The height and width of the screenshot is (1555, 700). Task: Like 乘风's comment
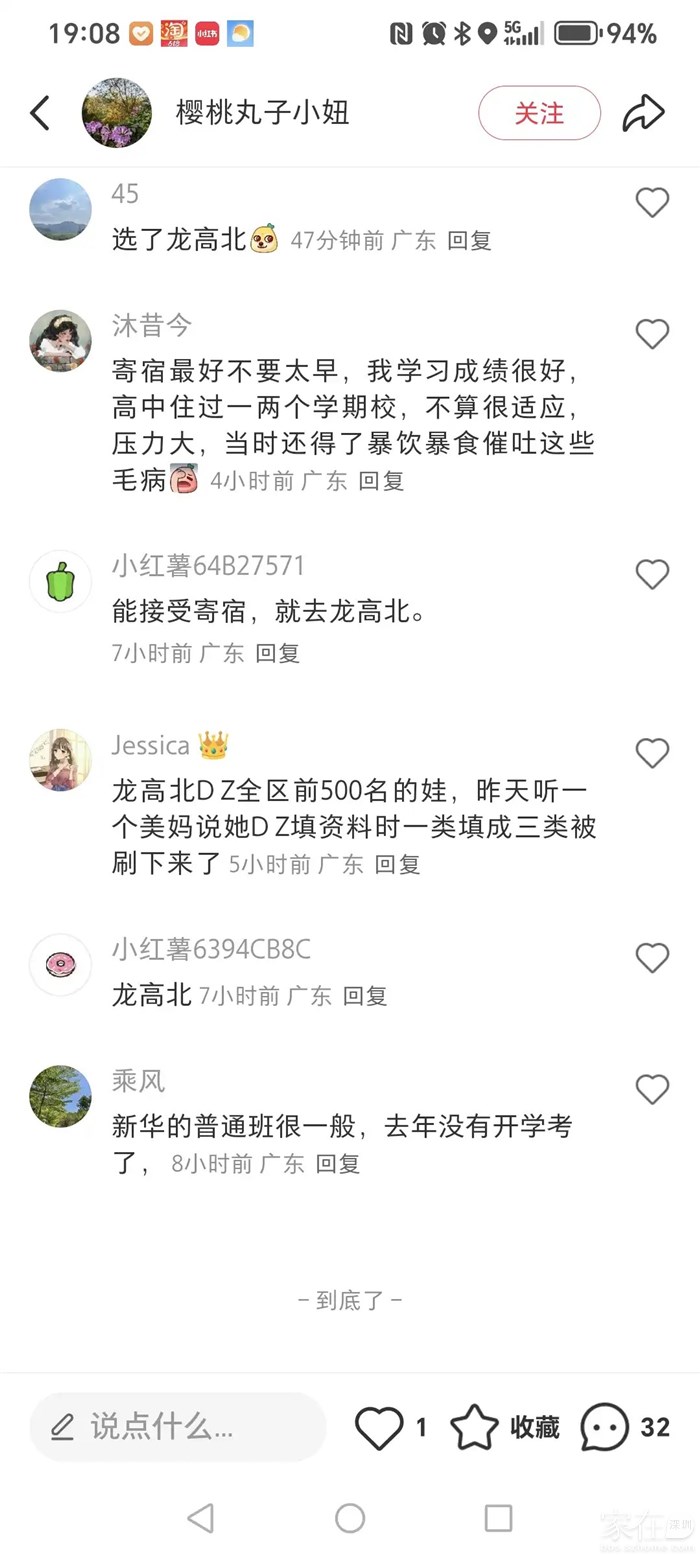pos(652,1089)
